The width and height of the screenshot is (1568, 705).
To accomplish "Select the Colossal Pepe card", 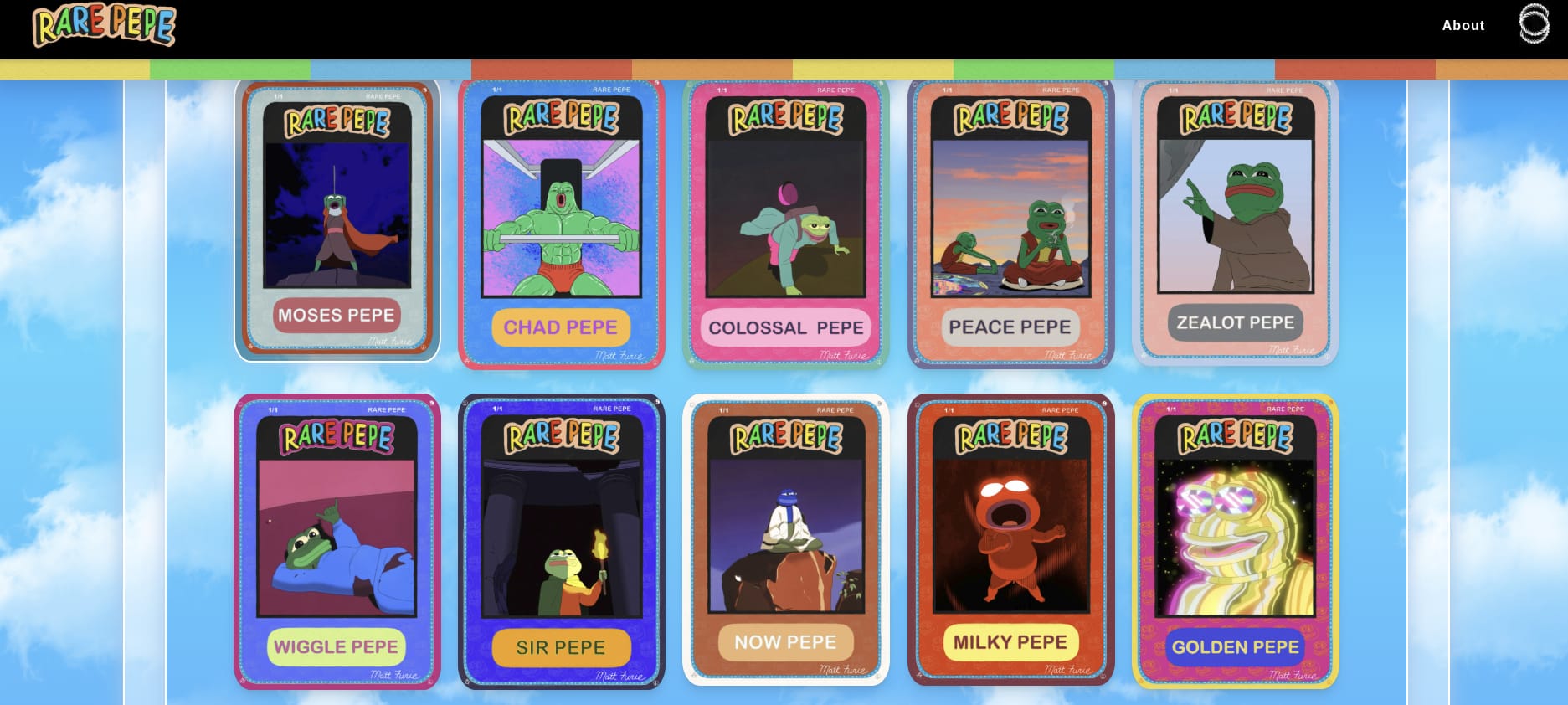I will click(x=785, y=224).
